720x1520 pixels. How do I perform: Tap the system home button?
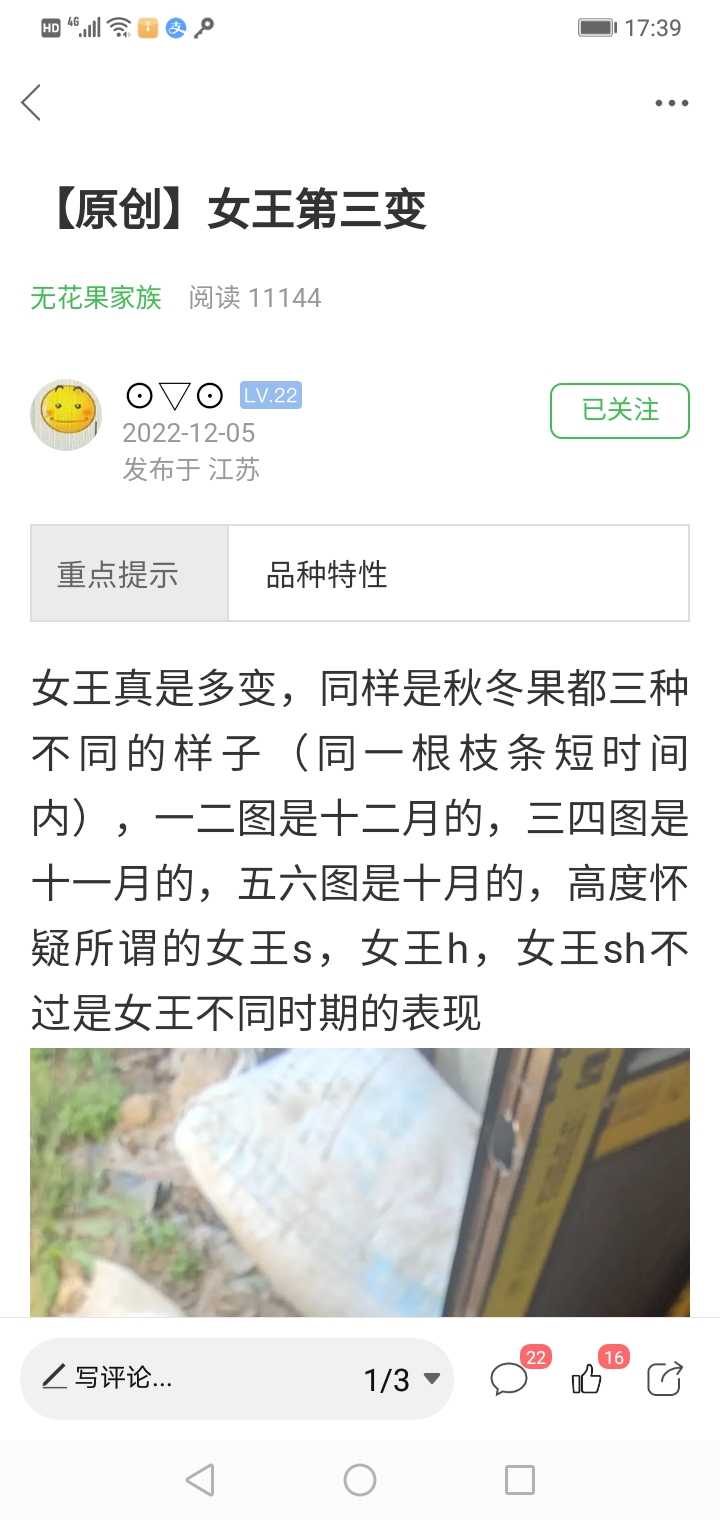click(360, 1479)
